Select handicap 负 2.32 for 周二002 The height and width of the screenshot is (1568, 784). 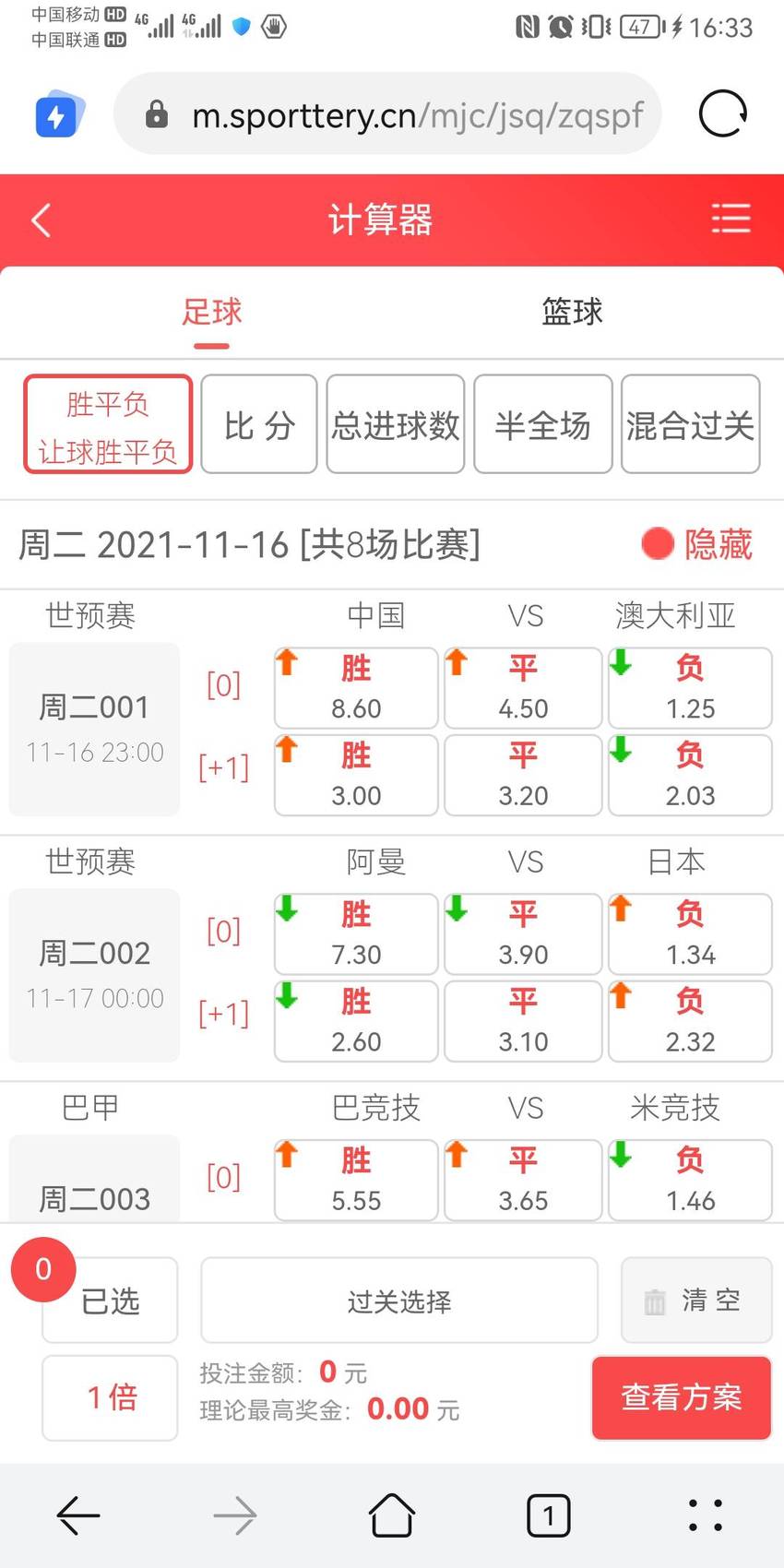click(x=690, y=1021)
